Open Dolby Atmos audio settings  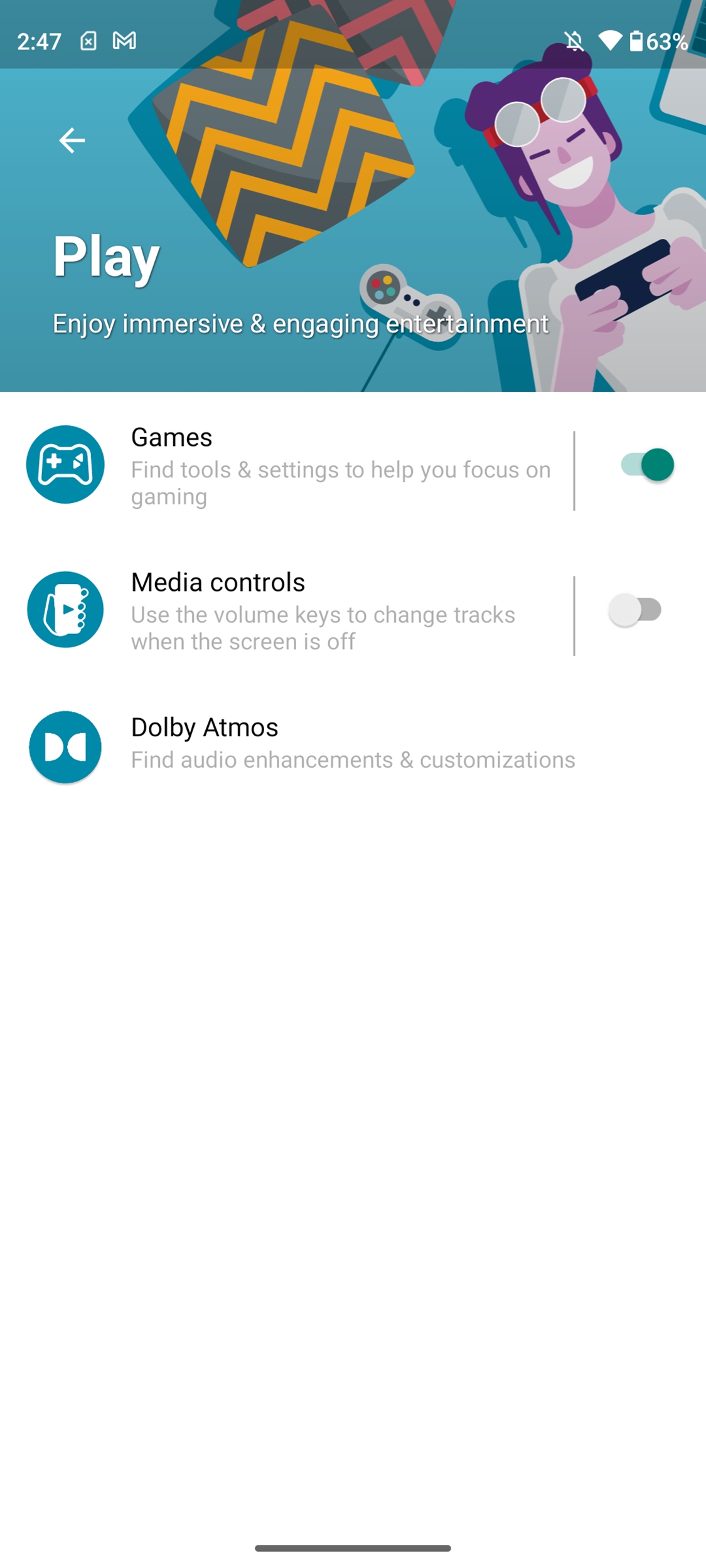tap(353, 746)
